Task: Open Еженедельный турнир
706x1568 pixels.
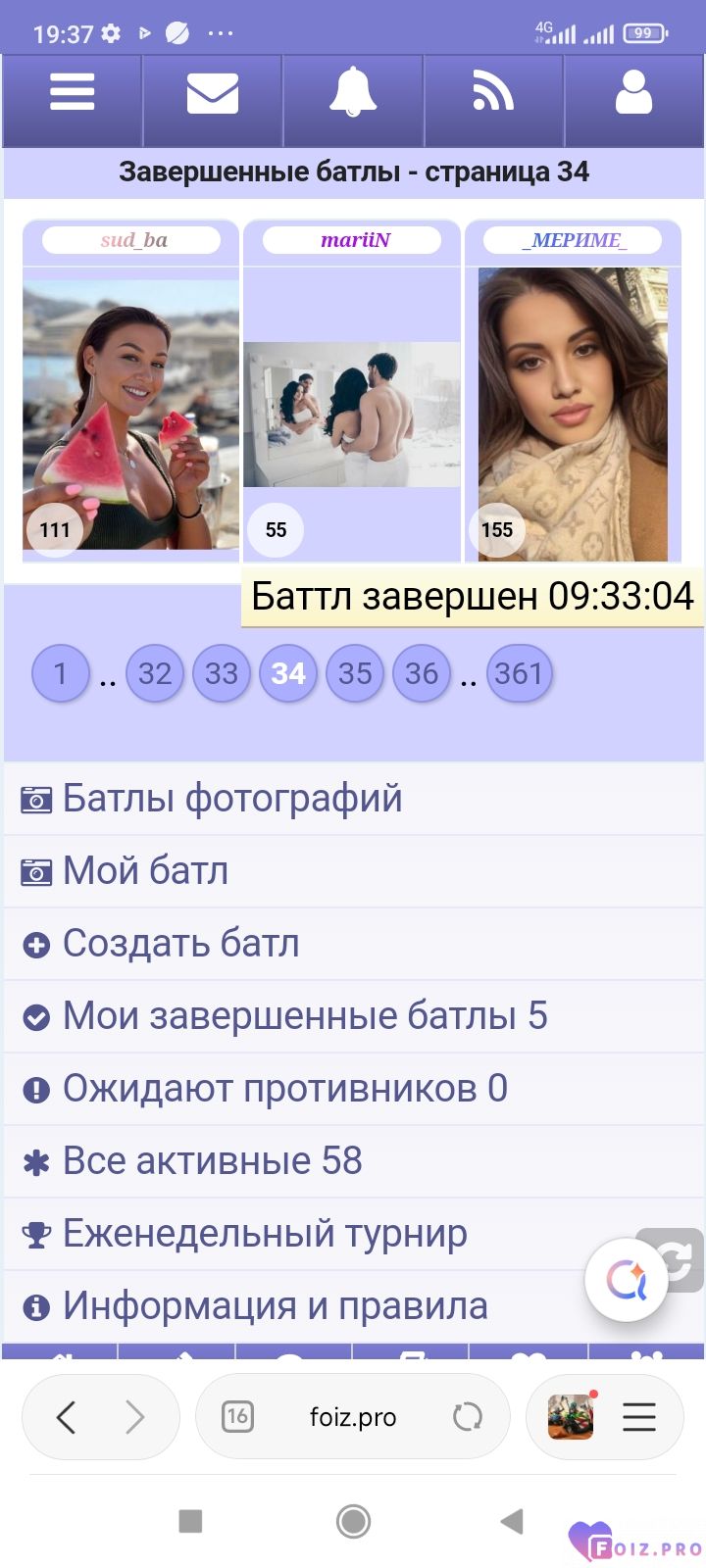Action: 265,1234
